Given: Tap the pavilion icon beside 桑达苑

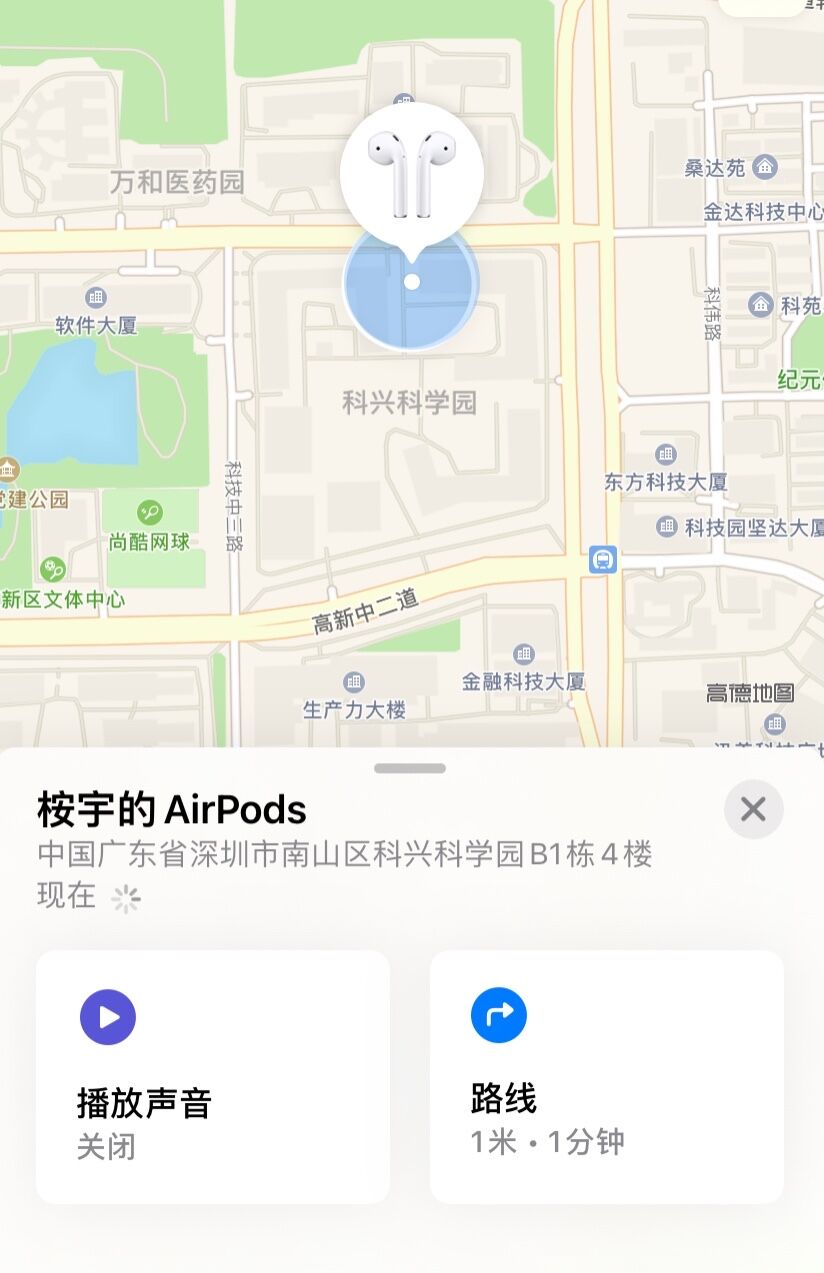Looking at the screenshot, I should (764, 164).
